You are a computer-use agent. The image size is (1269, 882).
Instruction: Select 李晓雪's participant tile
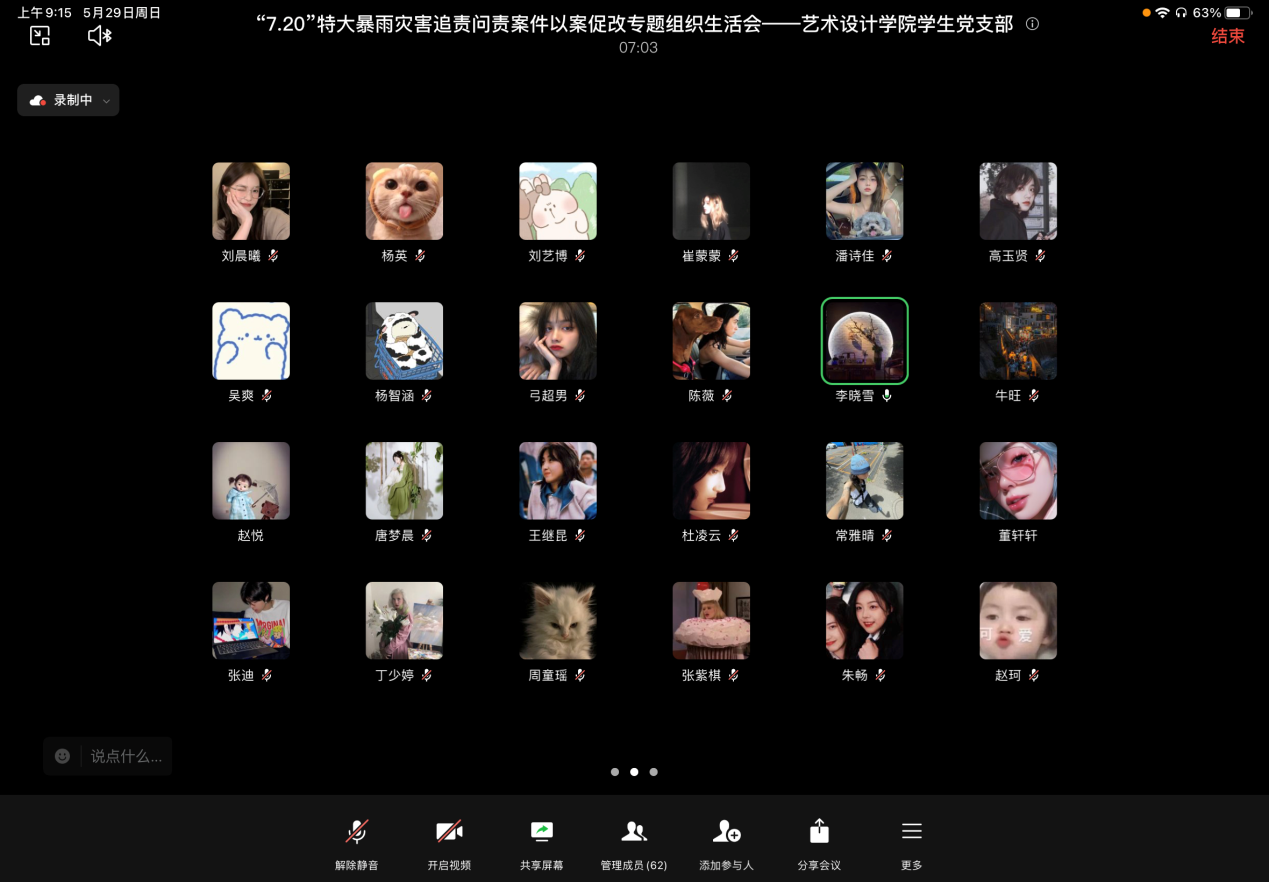coord(864,341)
